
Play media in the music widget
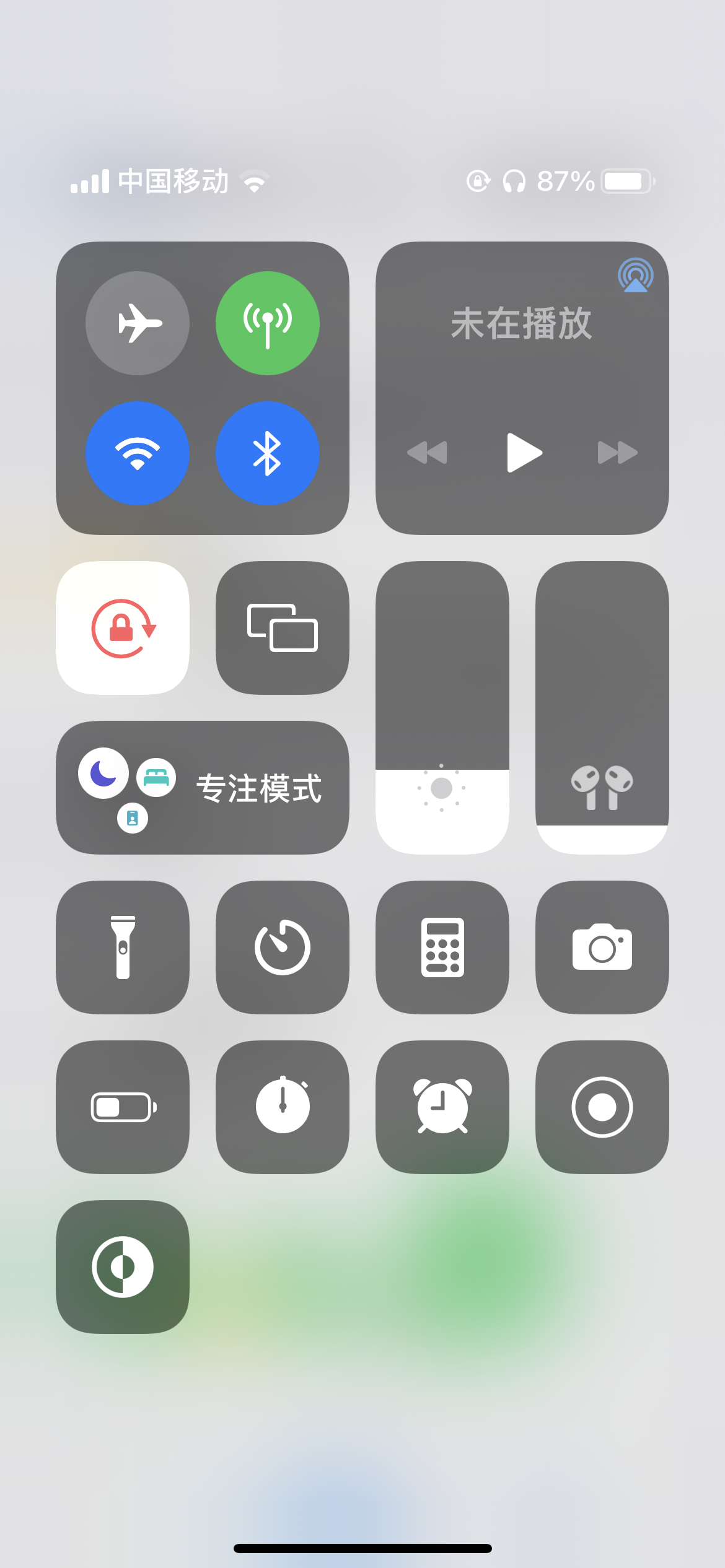[x=524, y=453]
